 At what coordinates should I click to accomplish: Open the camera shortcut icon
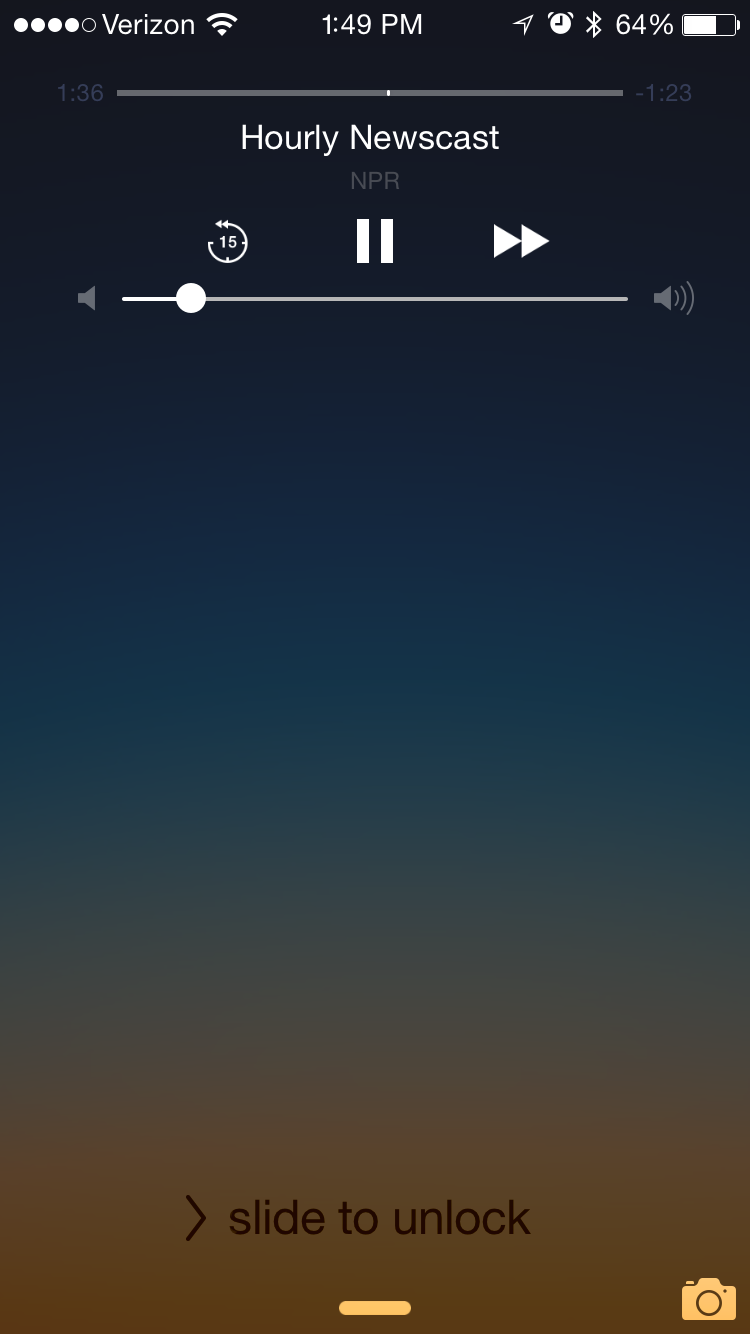(x=708, y=1299)
